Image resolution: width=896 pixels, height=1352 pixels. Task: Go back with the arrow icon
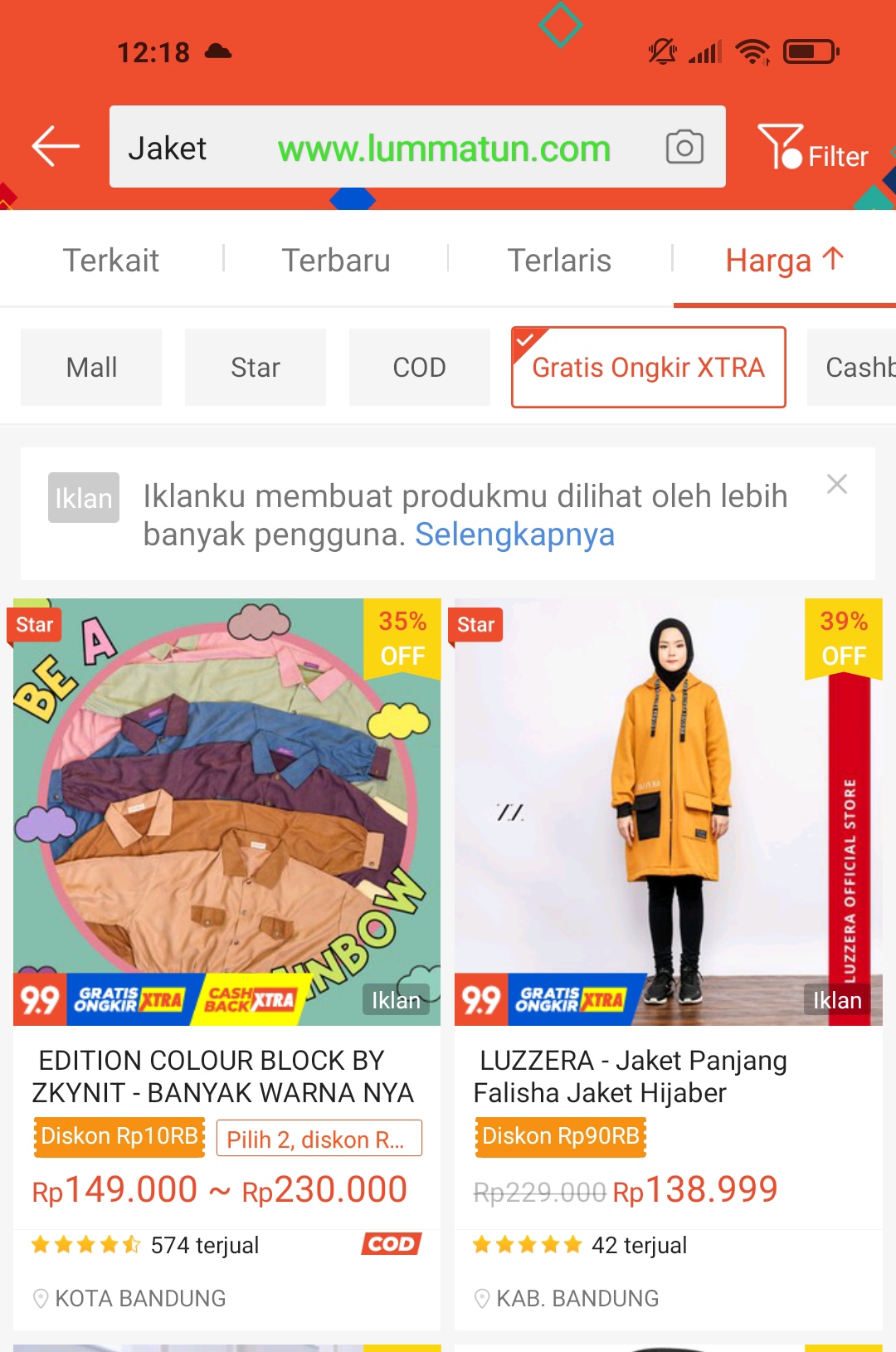click(x=56, y=147)
